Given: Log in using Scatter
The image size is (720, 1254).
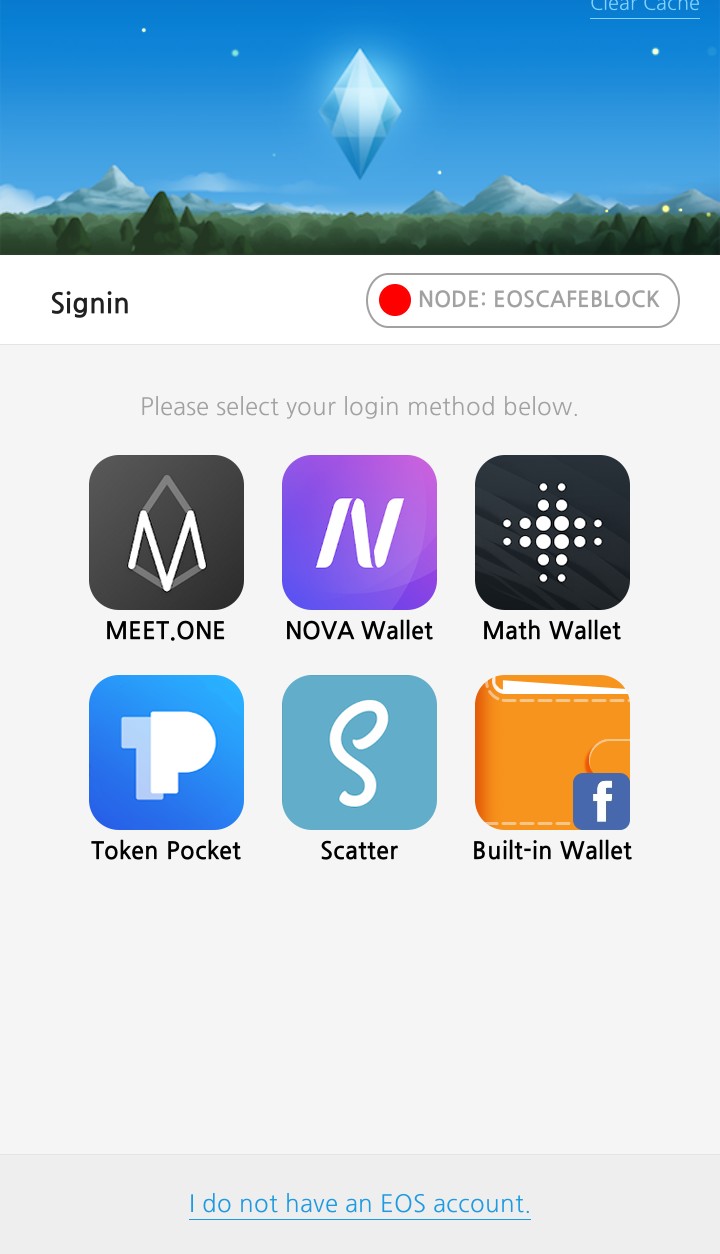Looking at the screenshot, I should click(x=359, y=751).
